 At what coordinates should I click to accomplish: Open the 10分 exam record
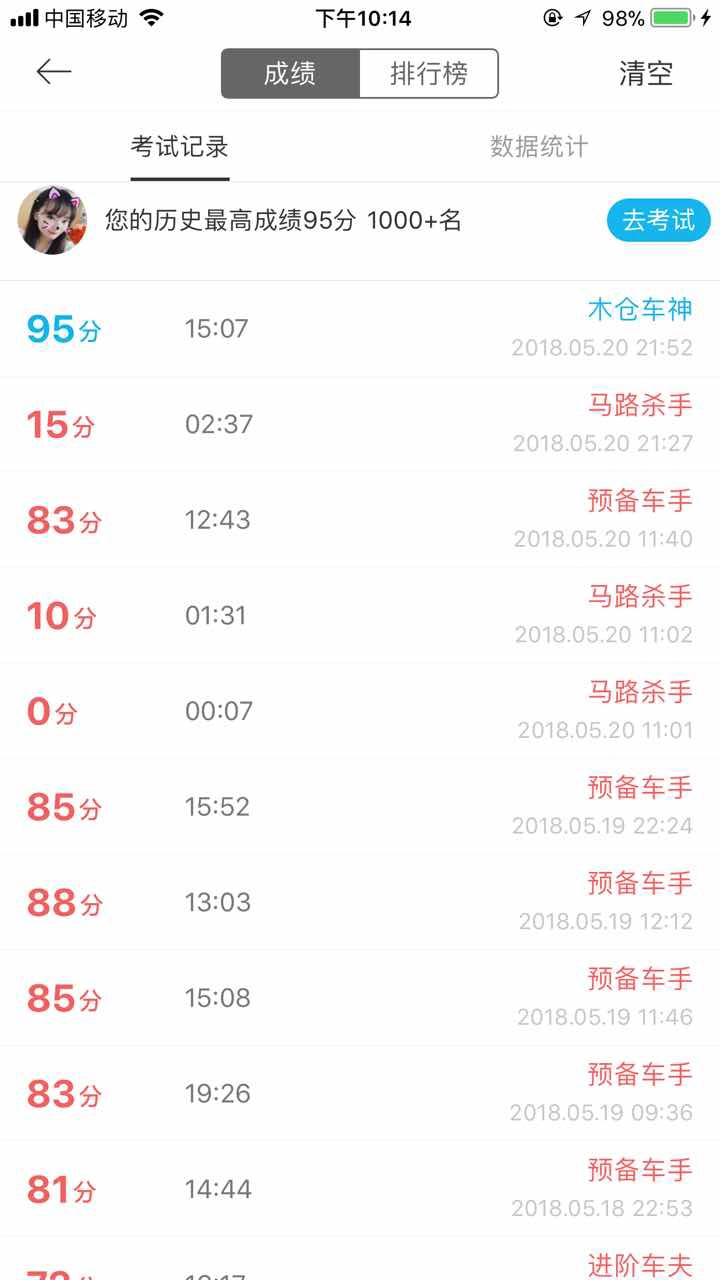coord(360,615)
